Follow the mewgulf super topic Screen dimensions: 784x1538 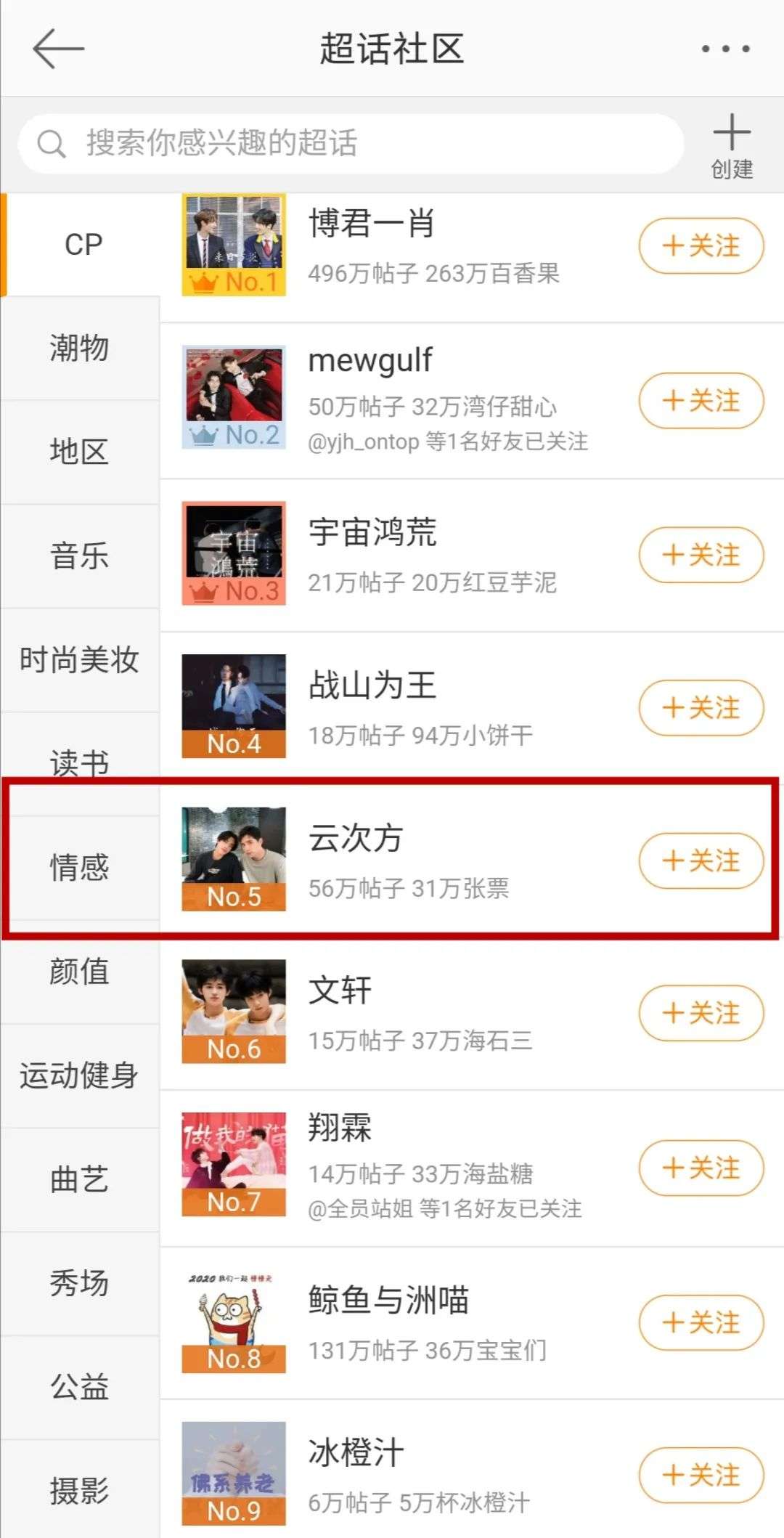[701, 401]
